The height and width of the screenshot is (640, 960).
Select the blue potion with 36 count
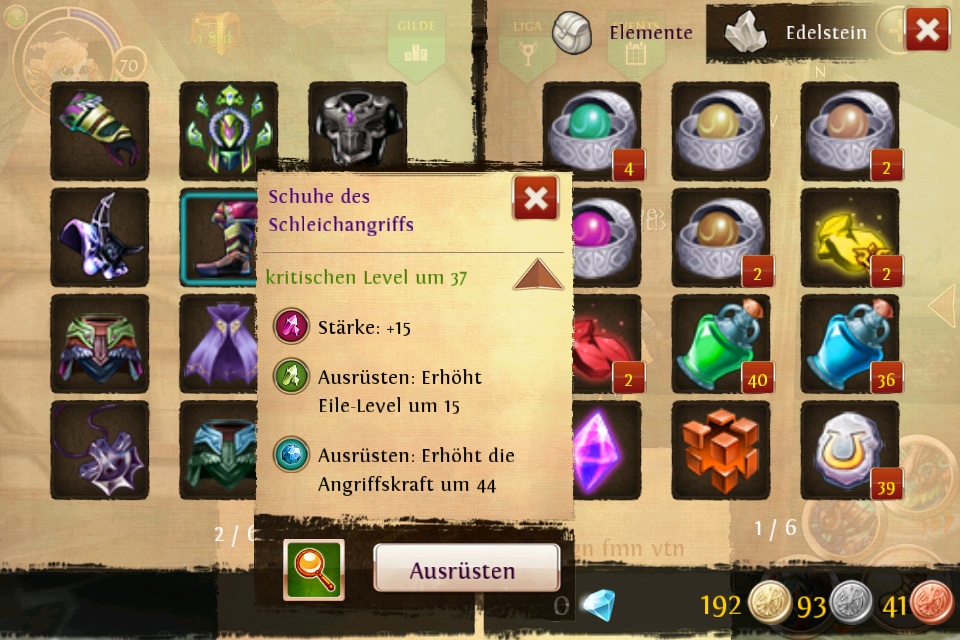pyautogui.click(x=849, y=343)
